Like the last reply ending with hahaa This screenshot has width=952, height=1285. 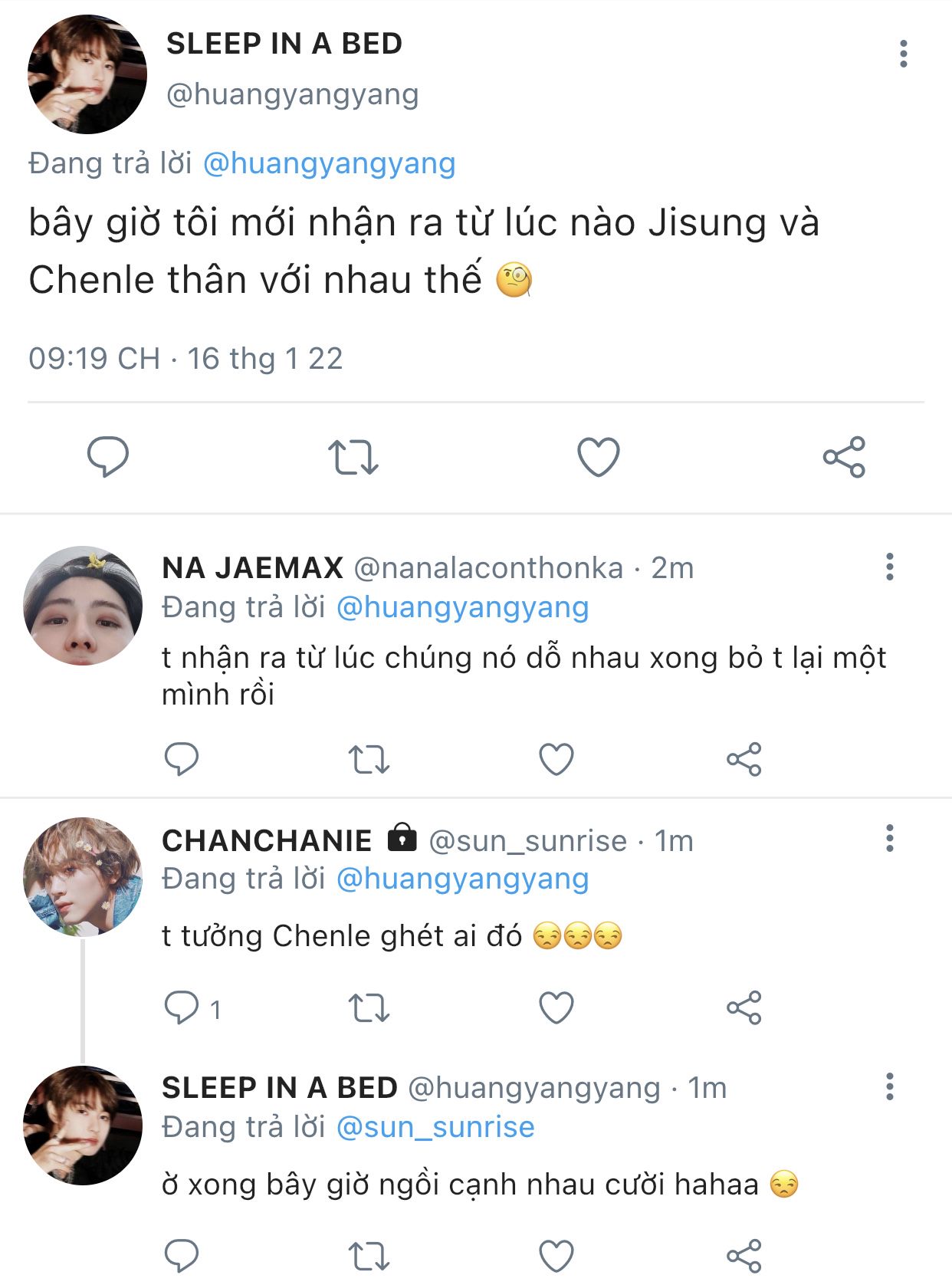pyautogui.click(x=556, y=1256)
